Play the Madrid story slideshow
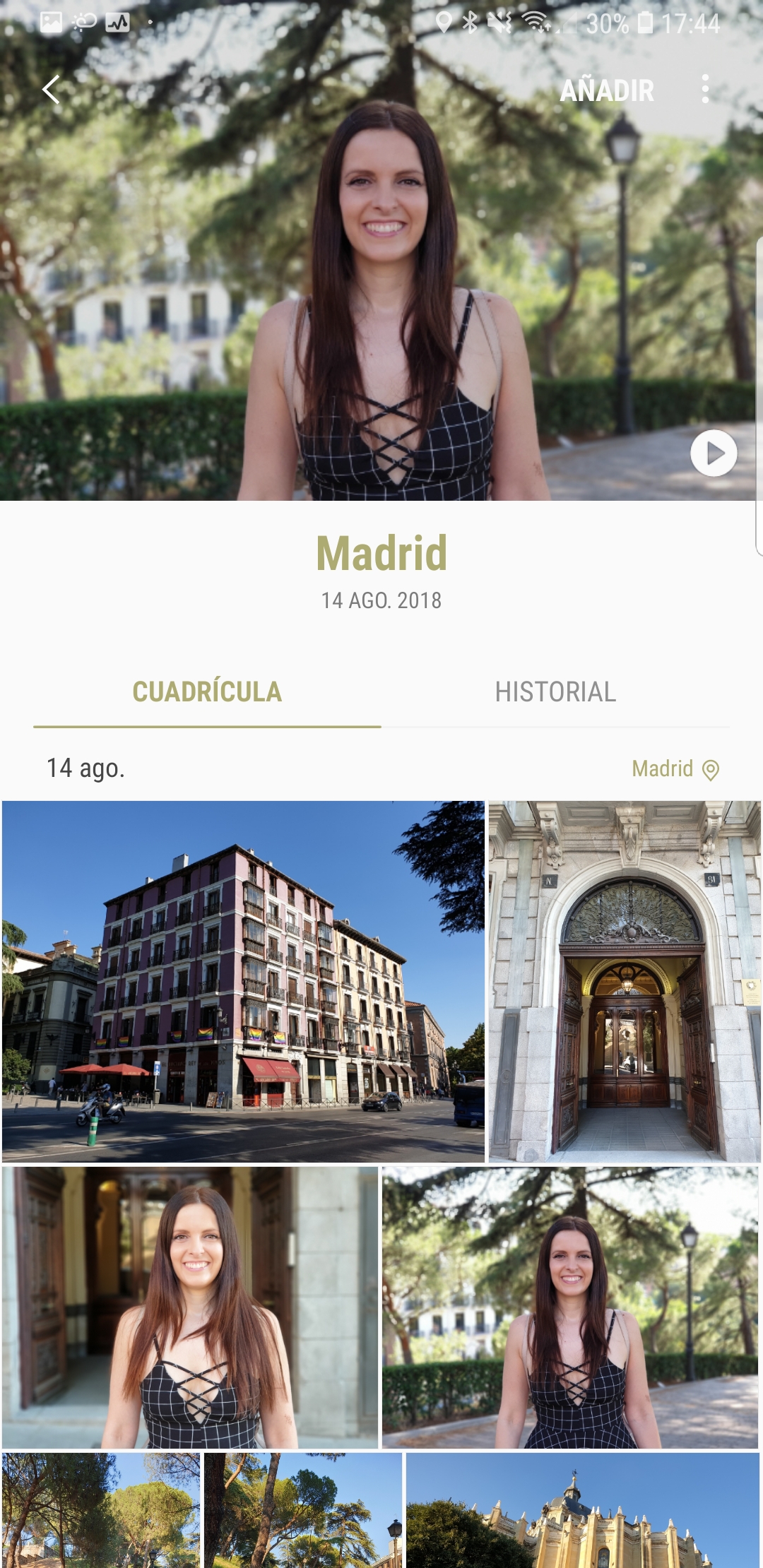763x1568 pixels. pos(714,453)
